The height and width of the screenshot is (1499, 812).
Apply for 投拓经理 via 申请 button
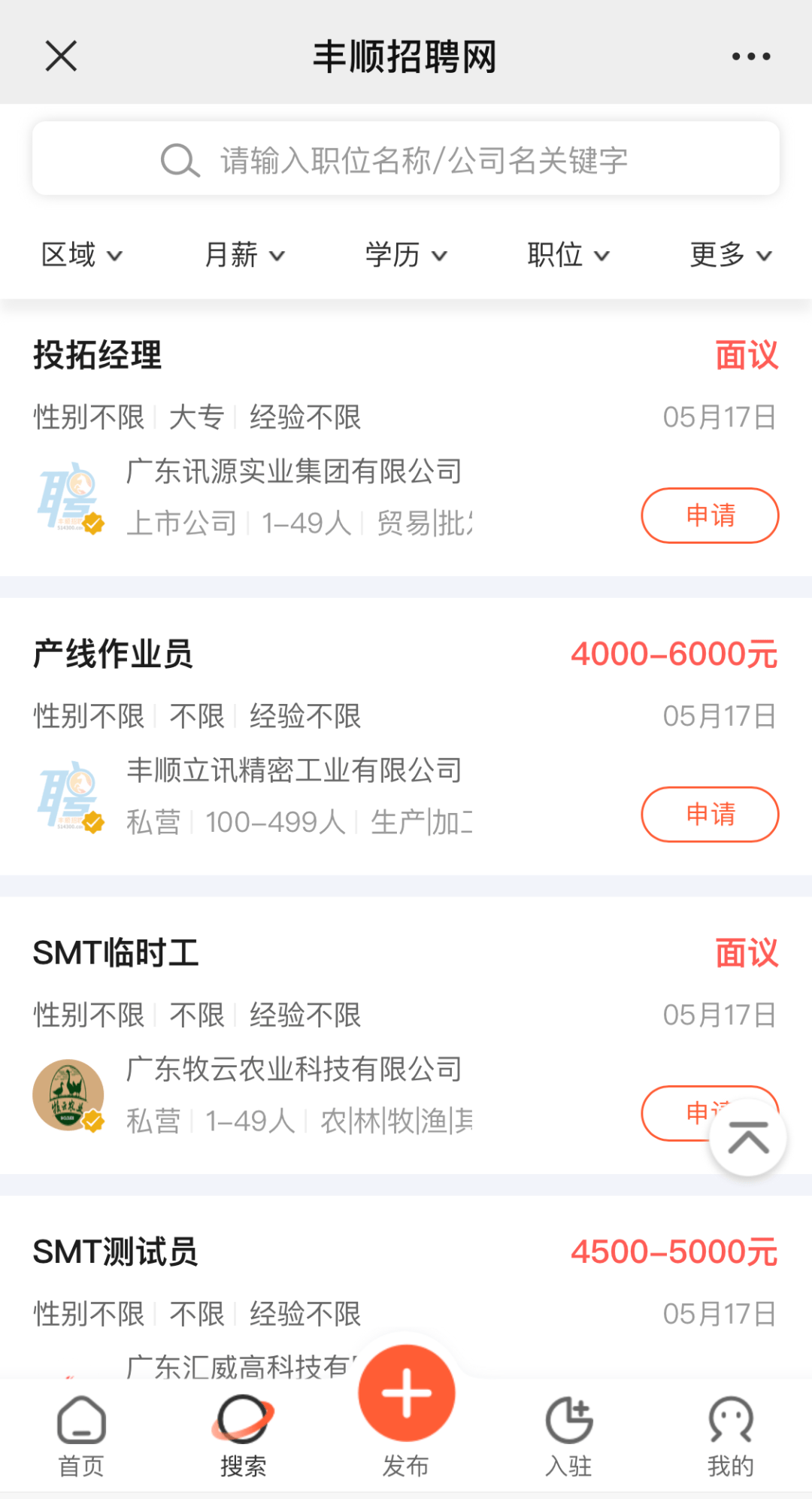pos(709,515)
